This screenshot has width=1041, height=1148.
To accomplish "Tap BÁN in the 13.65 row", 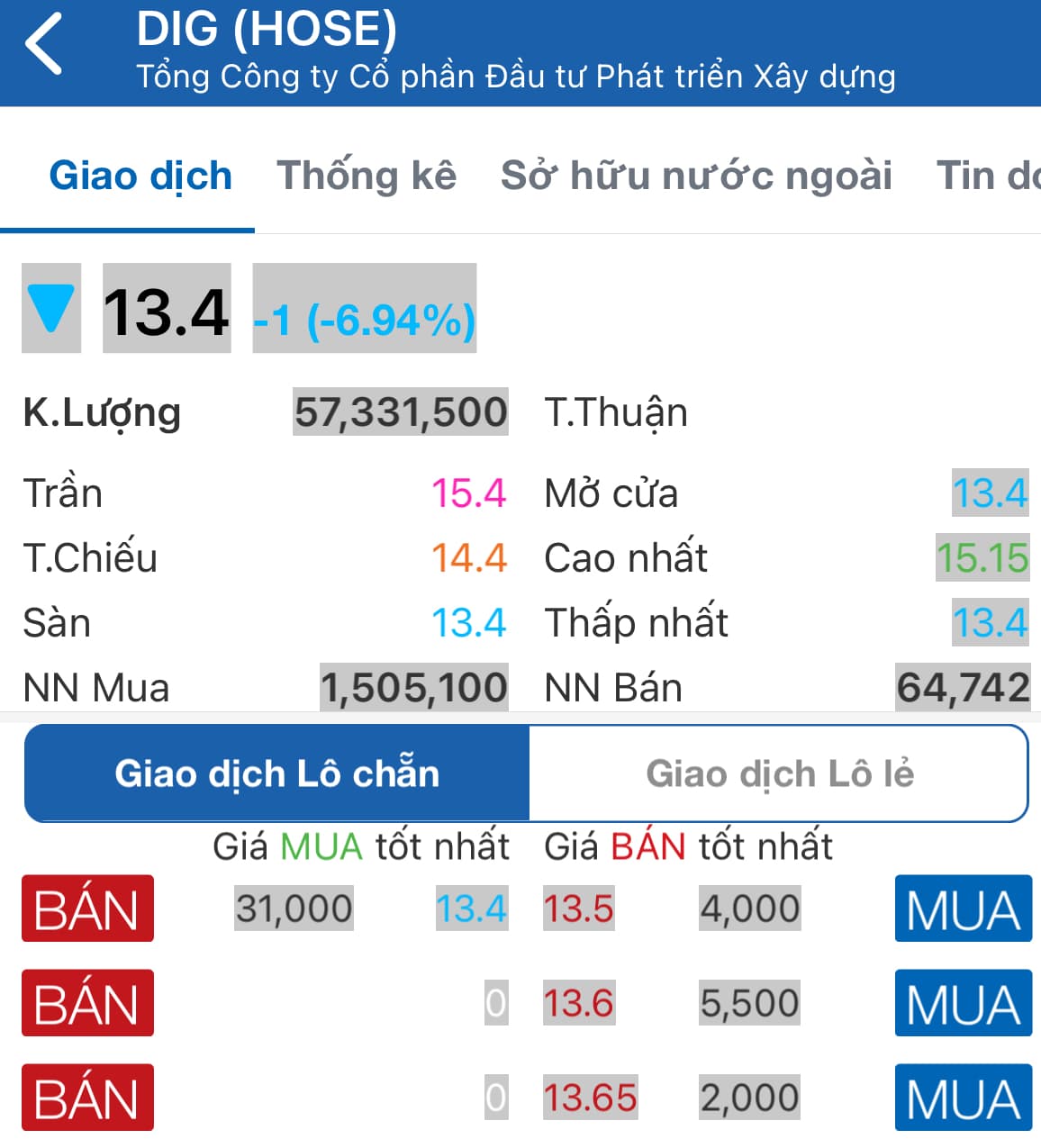I will [x=87, y=1098].
